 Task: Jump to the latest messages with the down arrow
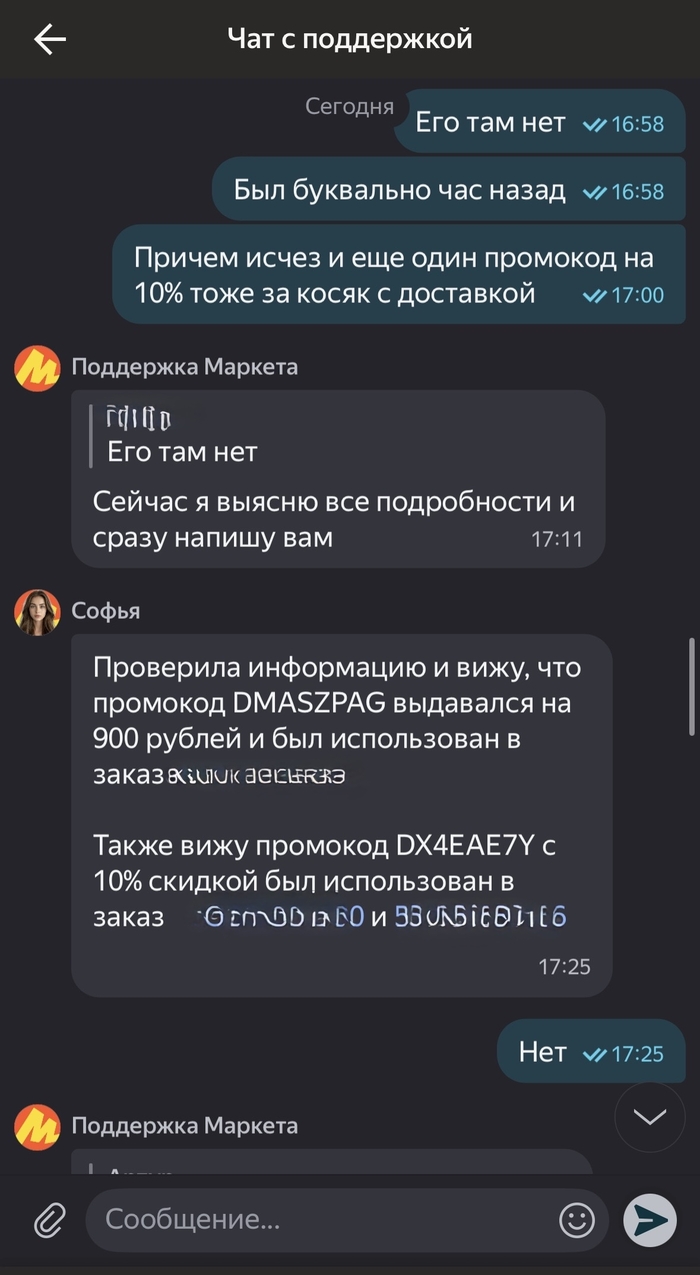tap(650, 1117)
